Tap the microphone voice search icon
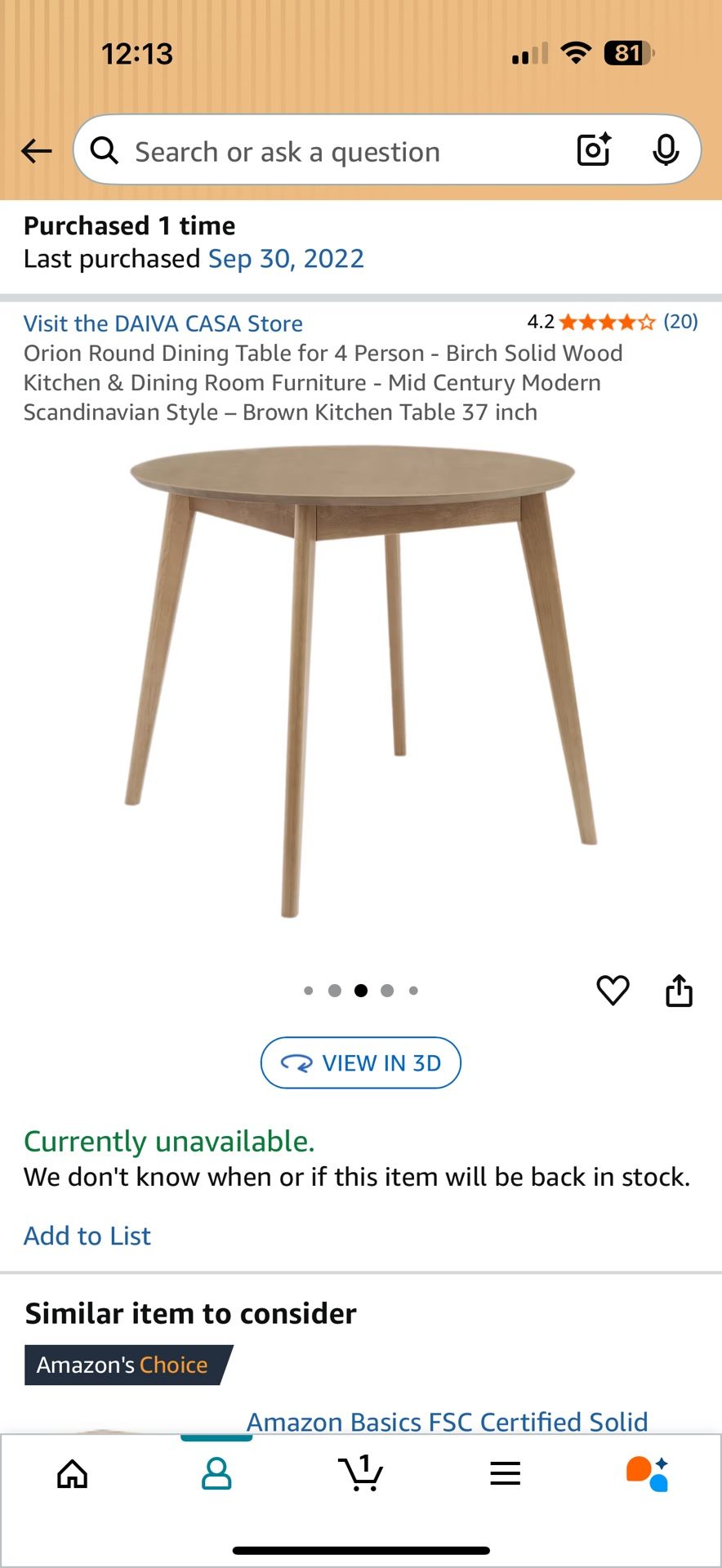722x1568 pixels. coord(667,150)
